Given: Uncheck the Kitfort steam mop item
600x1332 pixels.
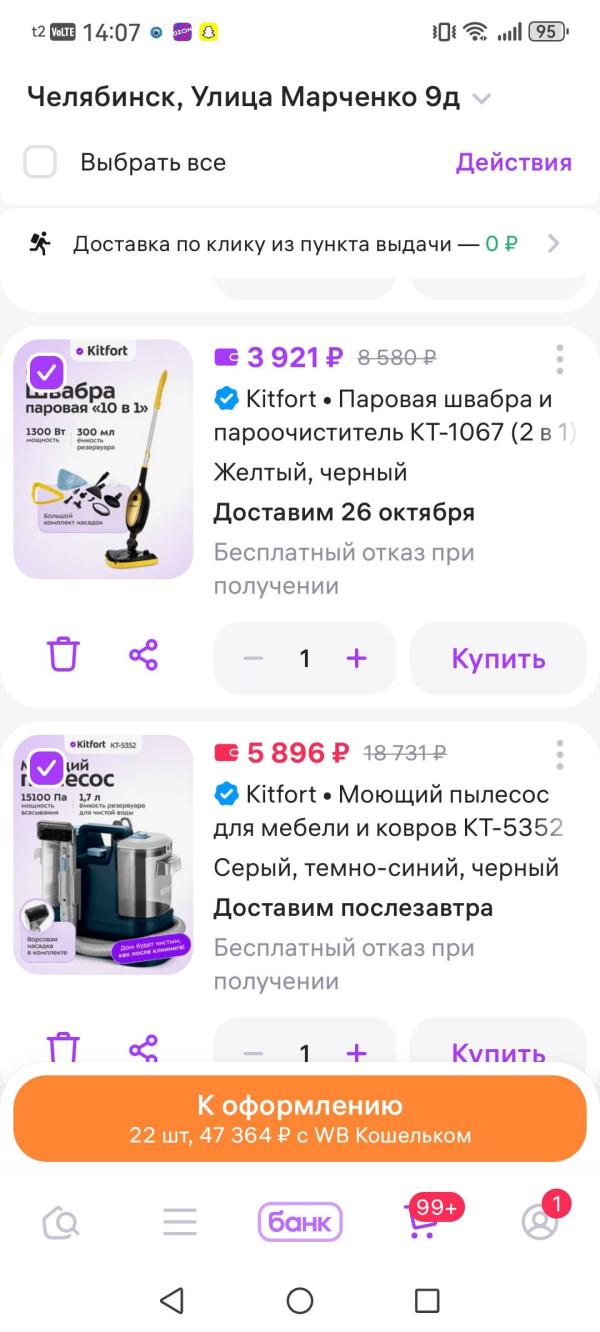Looking at the screenshot, I should tap(47, 373).
